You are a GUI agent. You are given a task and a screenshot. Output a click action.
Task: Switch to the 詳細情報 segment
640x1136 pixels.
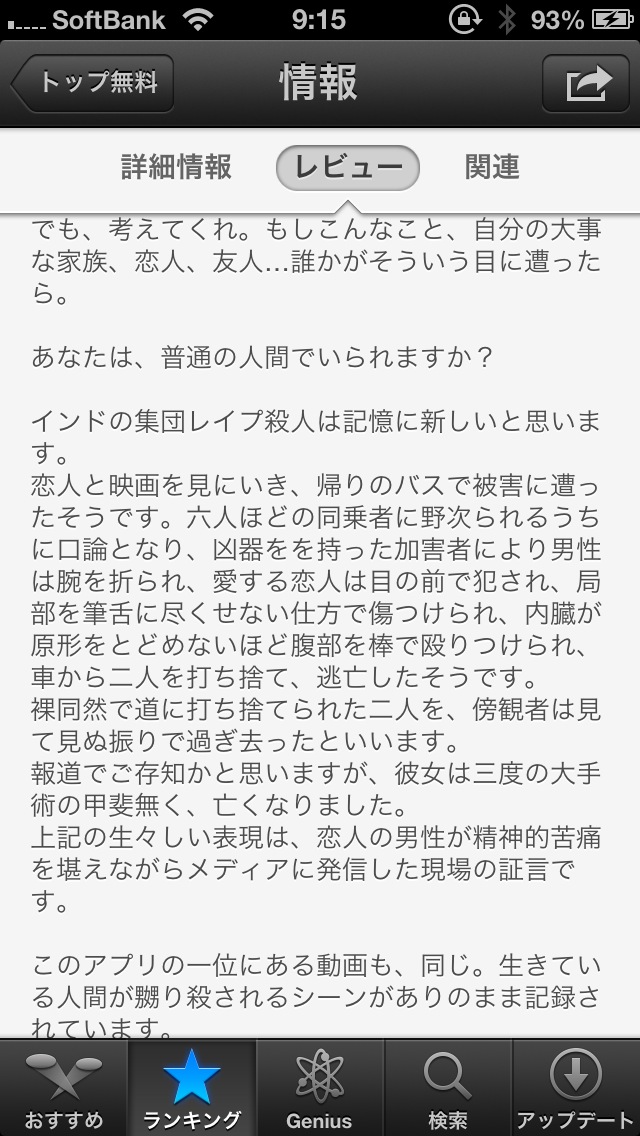(x=176, y=167)
